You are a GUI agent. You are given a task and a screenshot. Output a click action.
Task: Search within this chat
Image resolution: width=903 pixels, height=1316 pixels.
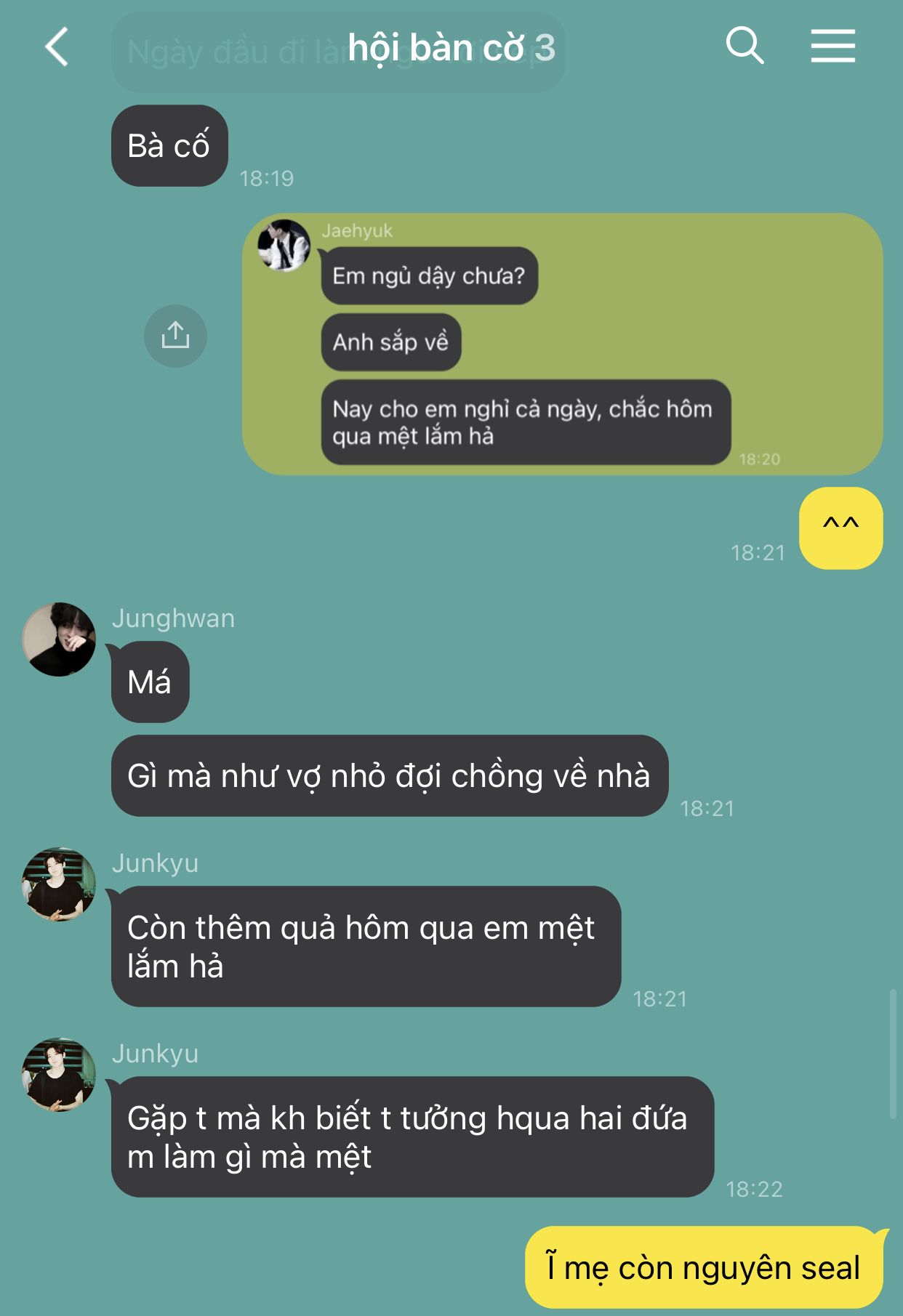745,47
